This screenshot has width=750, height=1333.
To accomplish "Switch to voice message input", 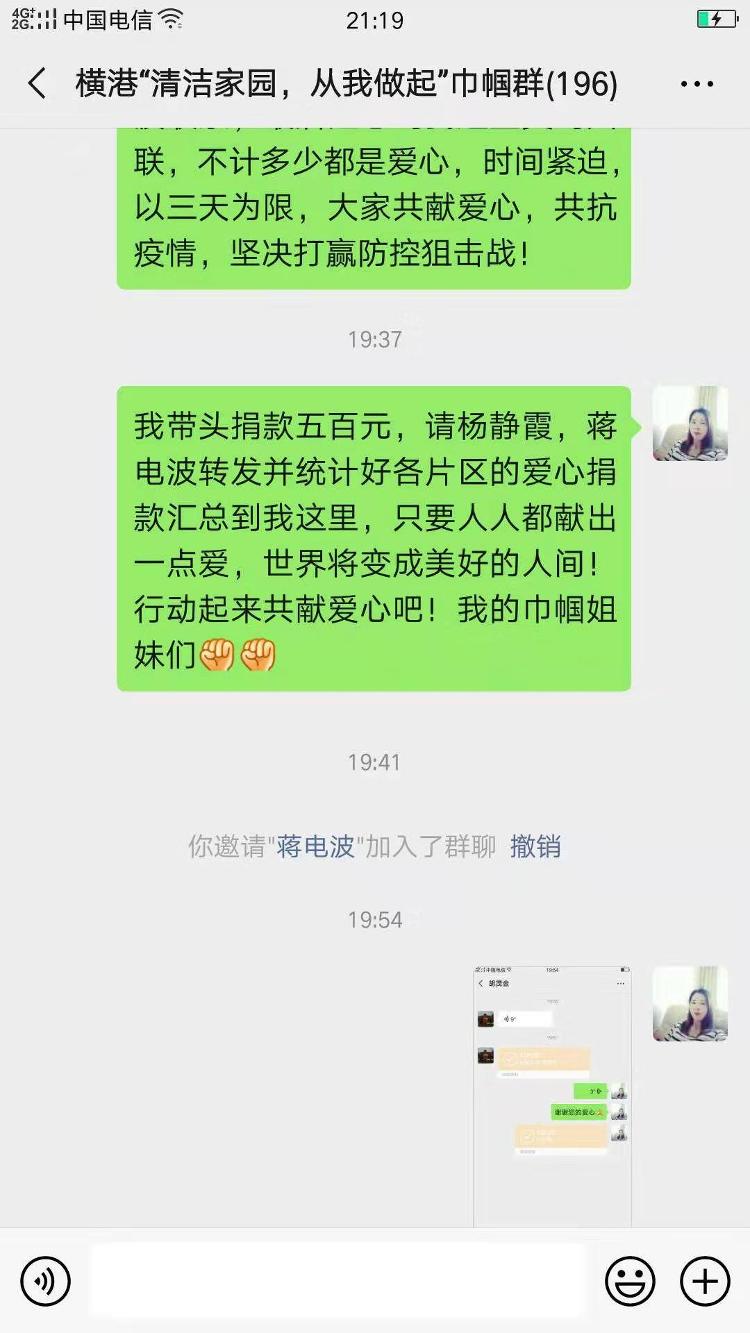I will pos(45,1281).
